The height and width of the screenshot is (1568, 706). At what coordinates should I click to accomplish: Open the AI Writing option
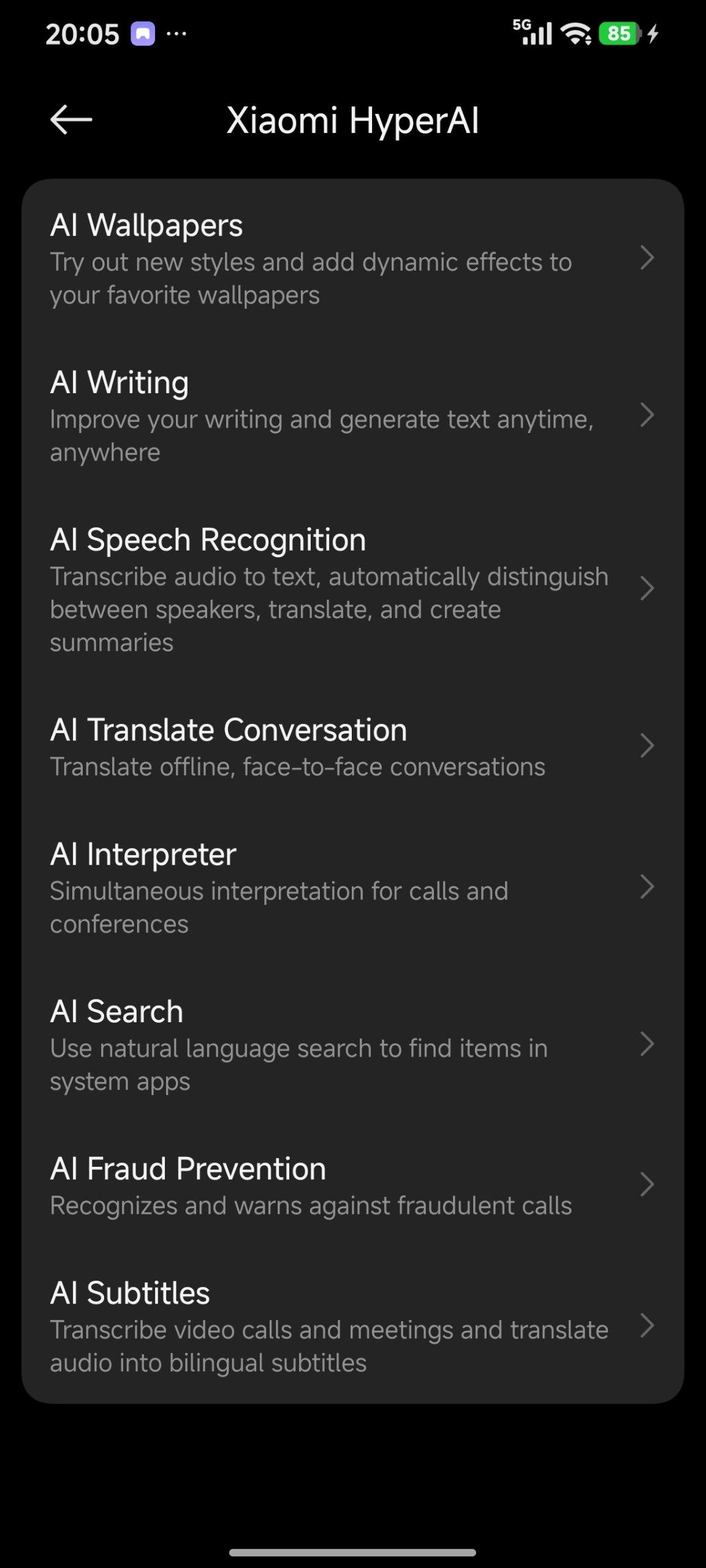pyautogui.click(x=352, y=415)
